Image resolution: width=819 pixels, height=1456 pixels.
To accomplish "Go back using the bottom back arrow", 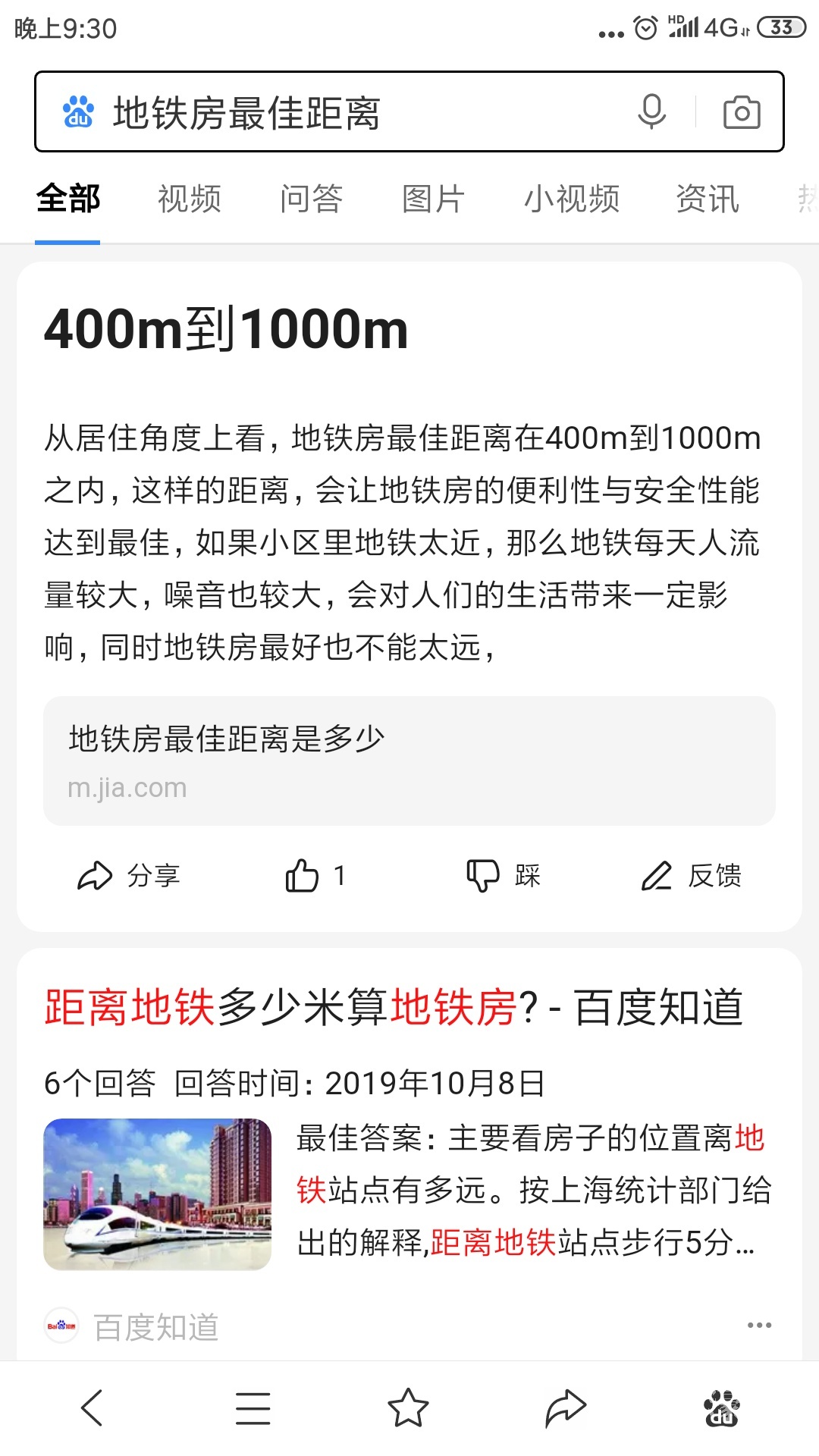I will [x=93, y=1408].
